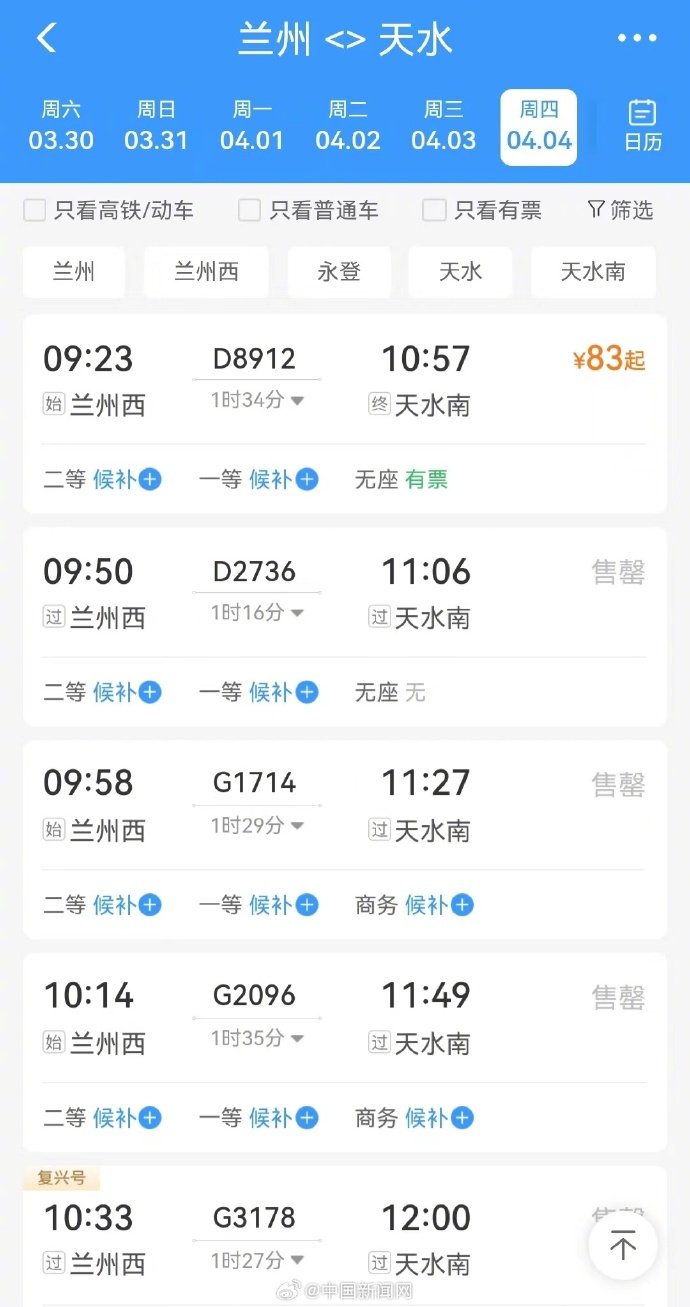Pick the 周一 04.01 date
This screenshot has width=690, height=1307.
252,126
